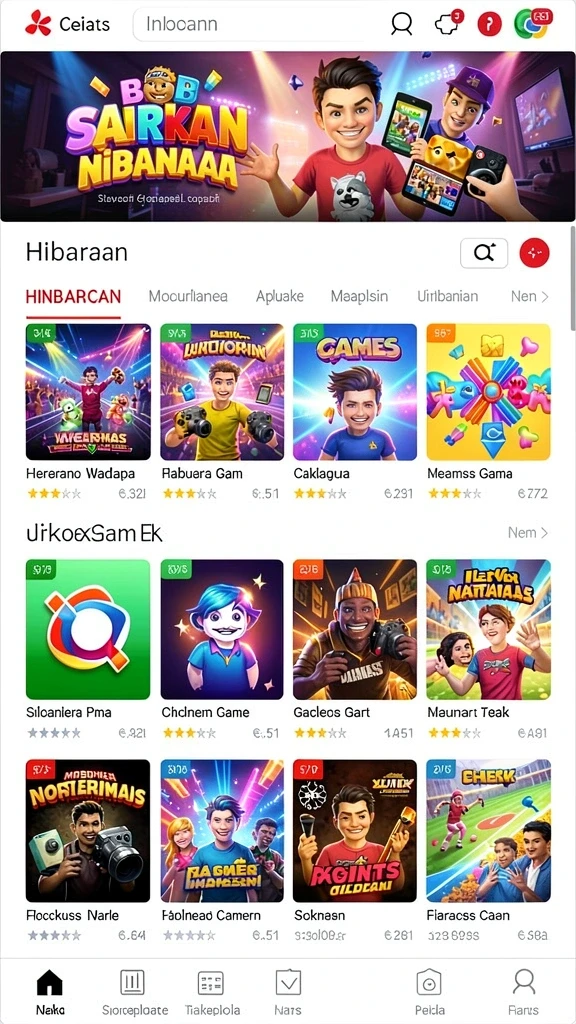Switch to the Mocurlianea tab
This screenshot has width=576, height=1024.
[x=188, y=296]
